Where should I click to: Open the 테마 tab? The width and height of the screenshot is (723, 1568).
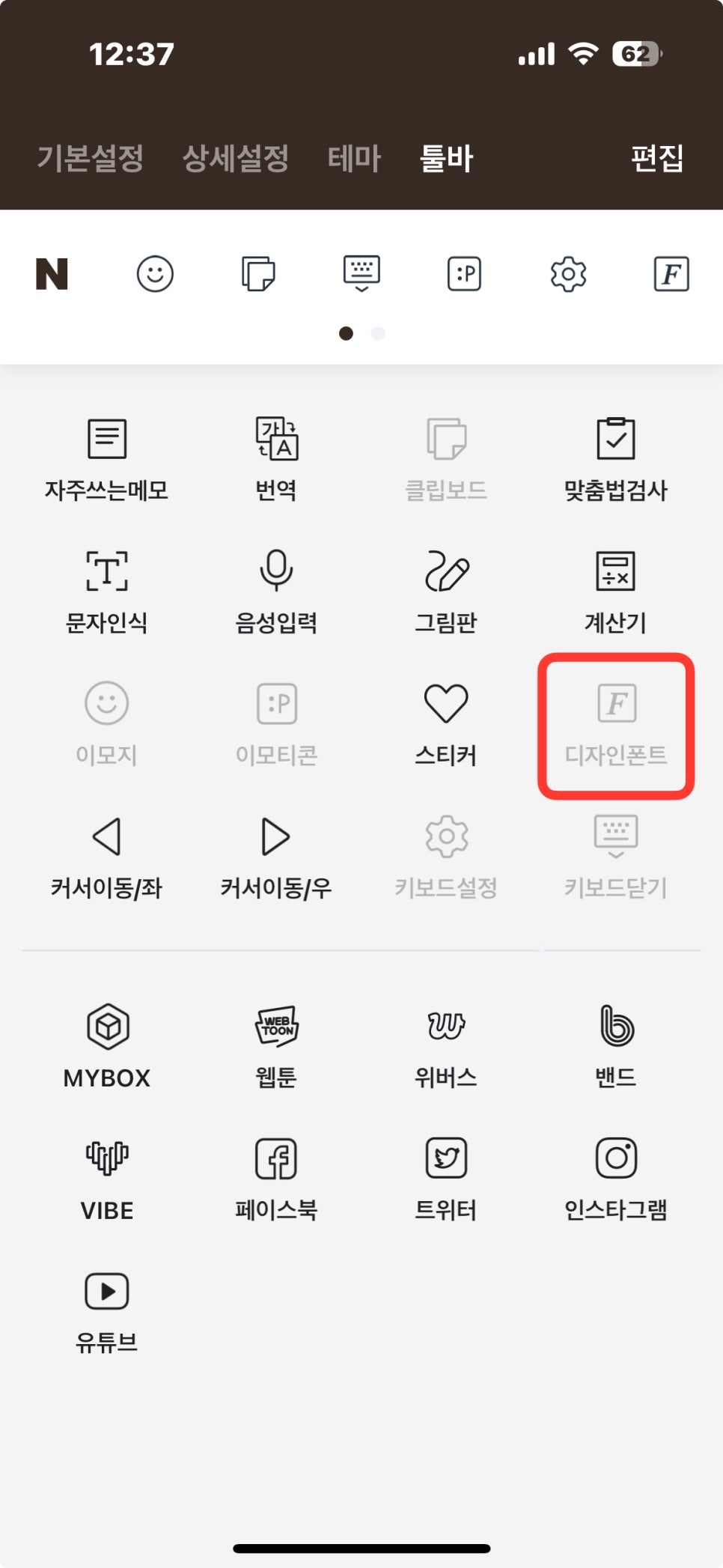(354, 158)
